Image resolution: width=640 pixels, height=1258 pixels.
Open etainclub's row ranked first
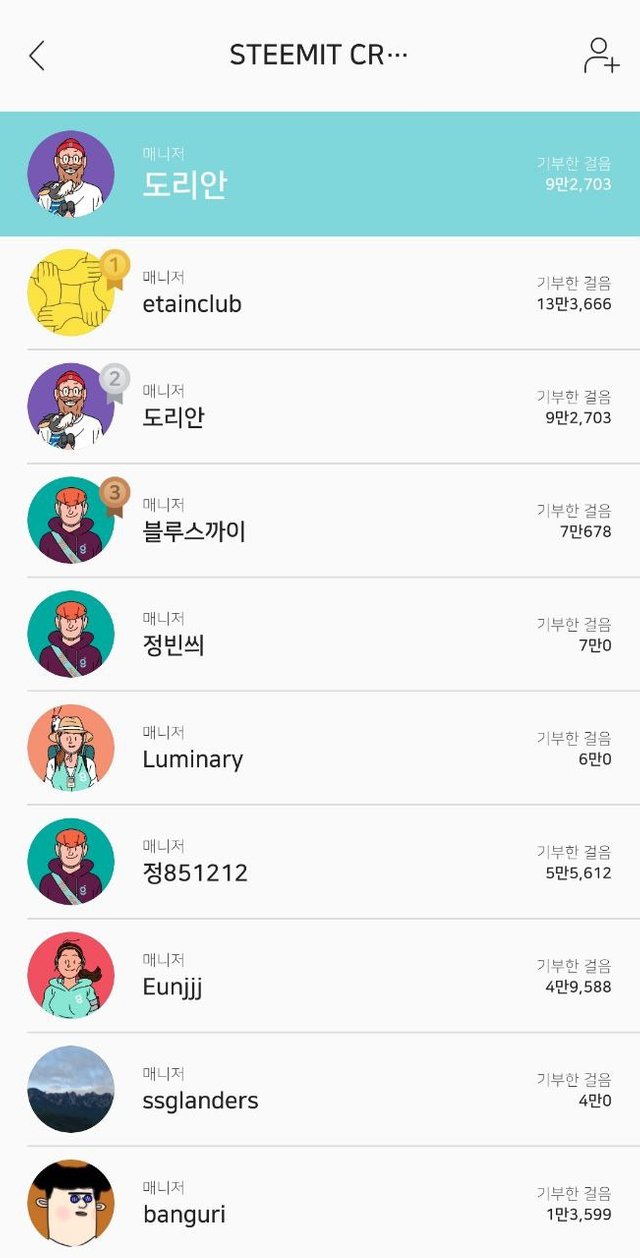(320, 293)
